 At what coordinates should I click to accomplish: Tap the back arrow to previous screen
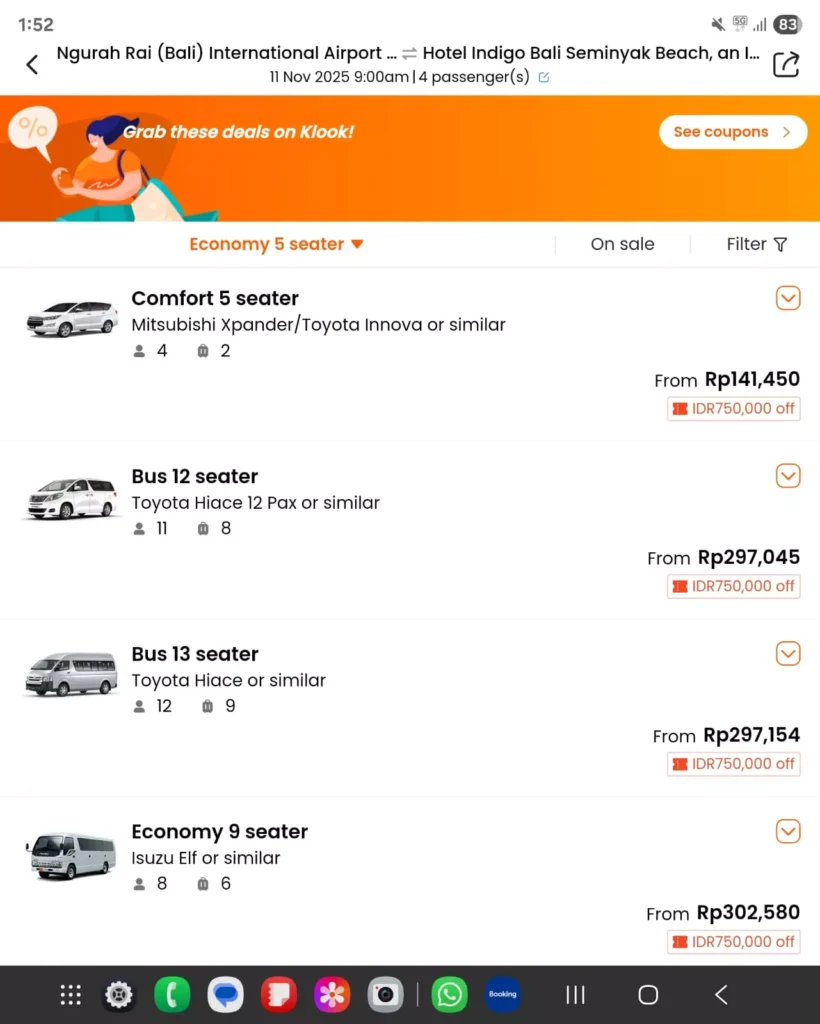[32, 64]
